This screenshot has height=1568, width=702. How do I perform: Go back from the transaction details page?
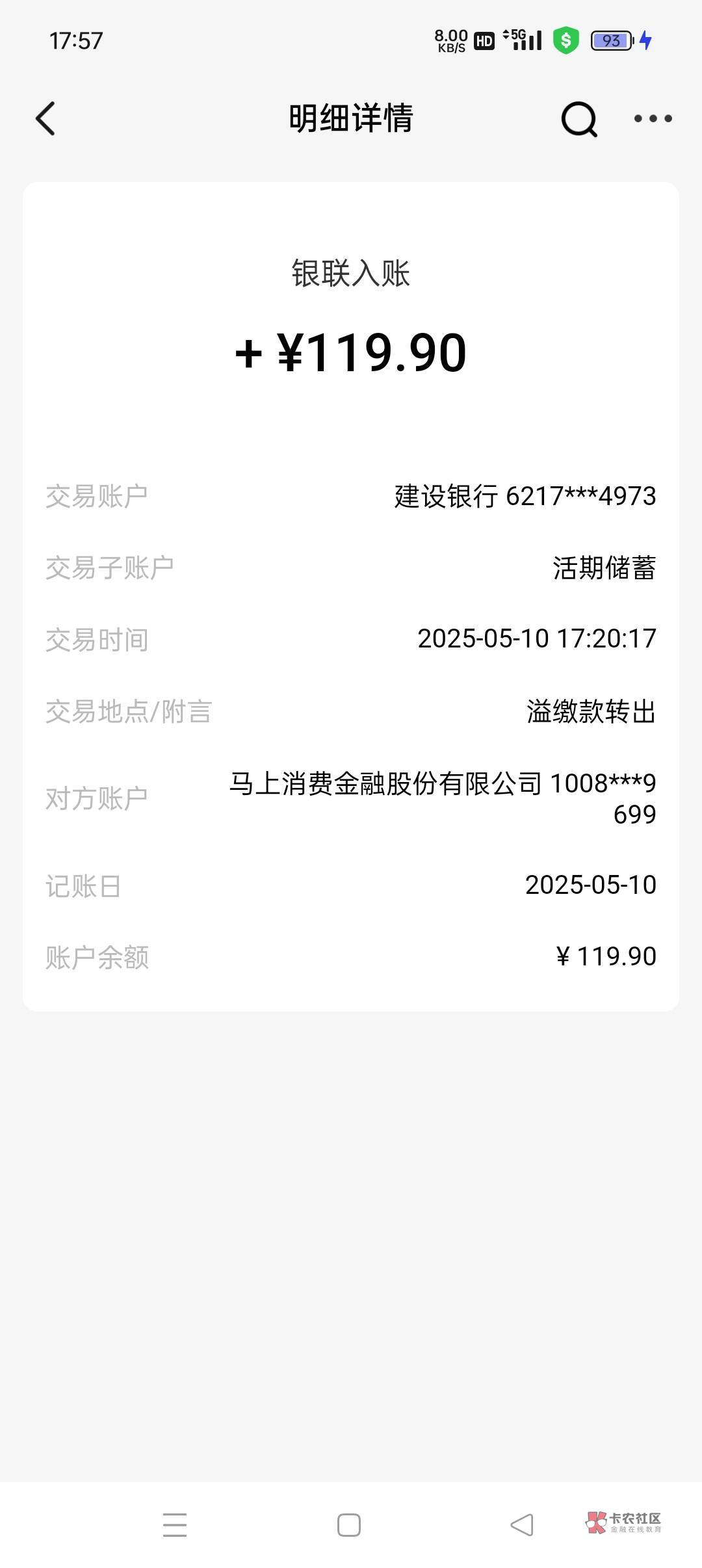tap(45, 118)
